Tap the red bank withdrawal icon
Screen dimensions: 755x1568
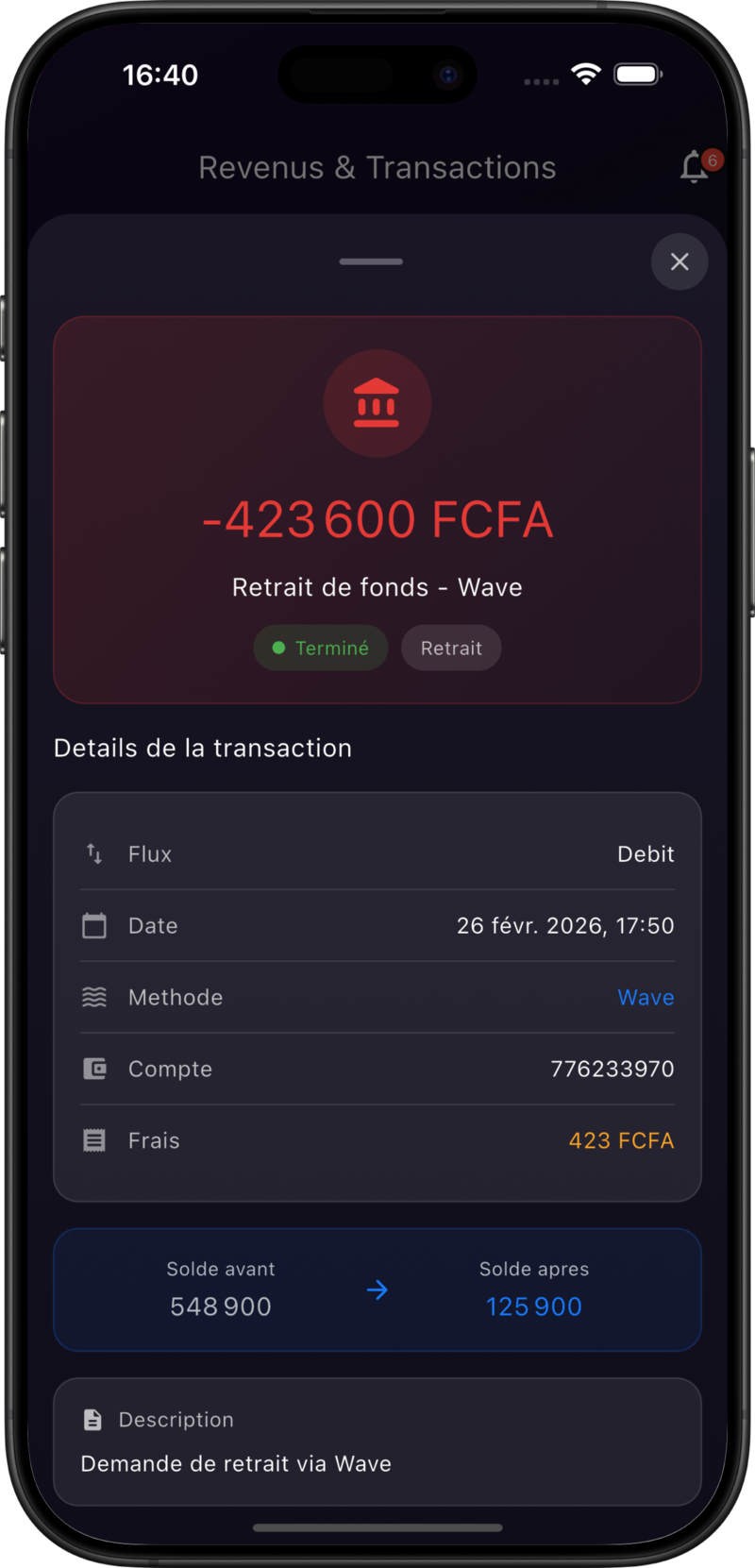click(377, 403)
